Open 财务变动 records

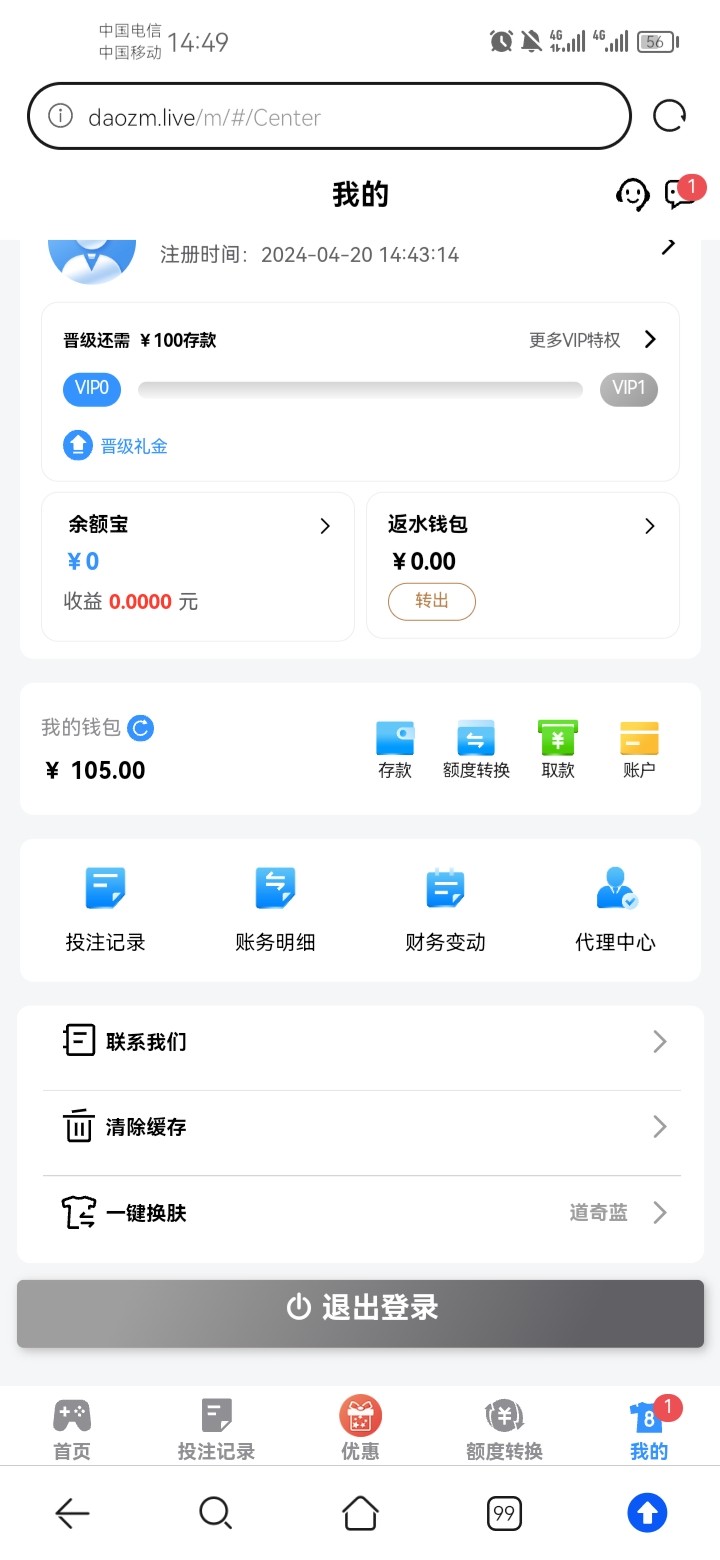[x=445, y=909]
